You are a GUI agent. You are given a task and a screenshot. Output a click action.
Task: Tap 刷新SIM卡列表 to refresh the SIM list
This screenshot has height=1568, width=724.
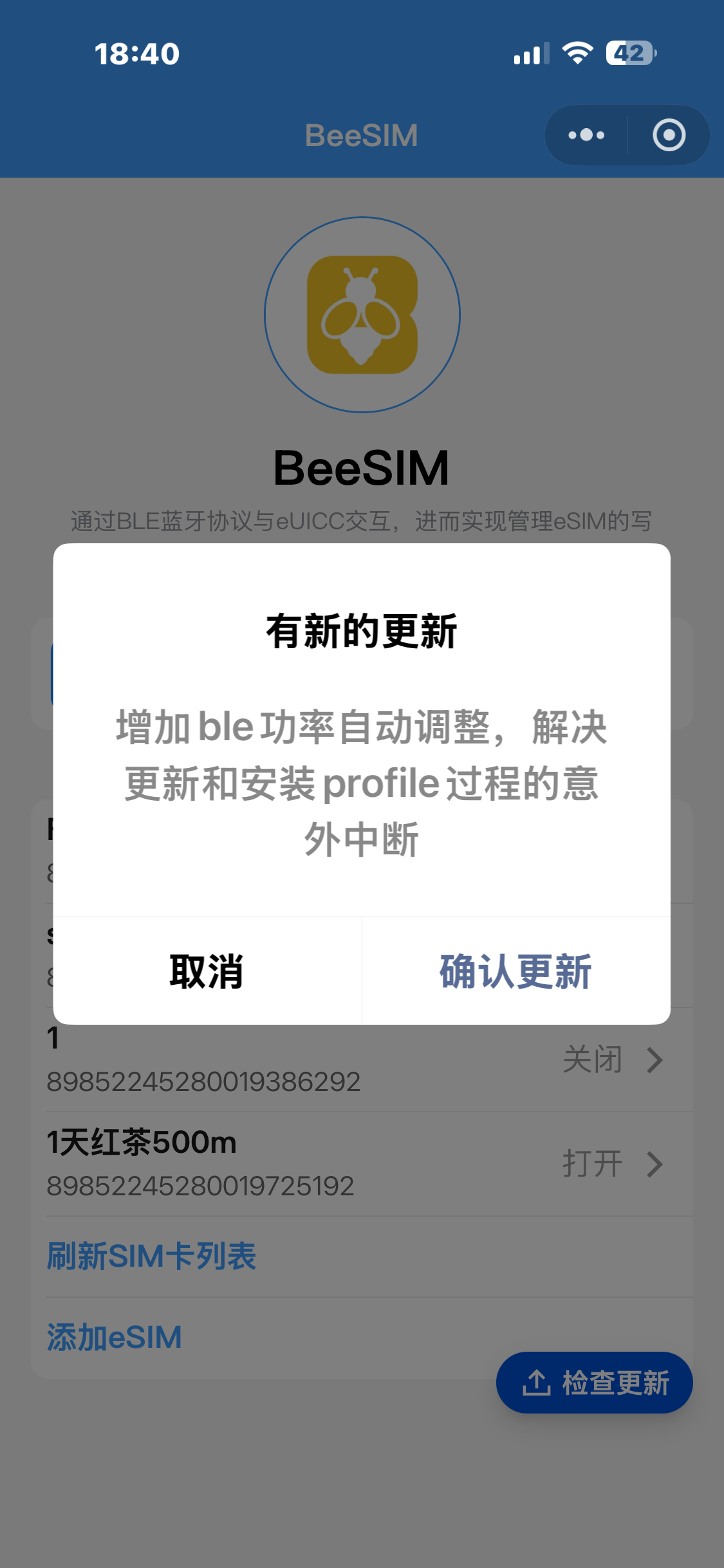[152, 1253]
